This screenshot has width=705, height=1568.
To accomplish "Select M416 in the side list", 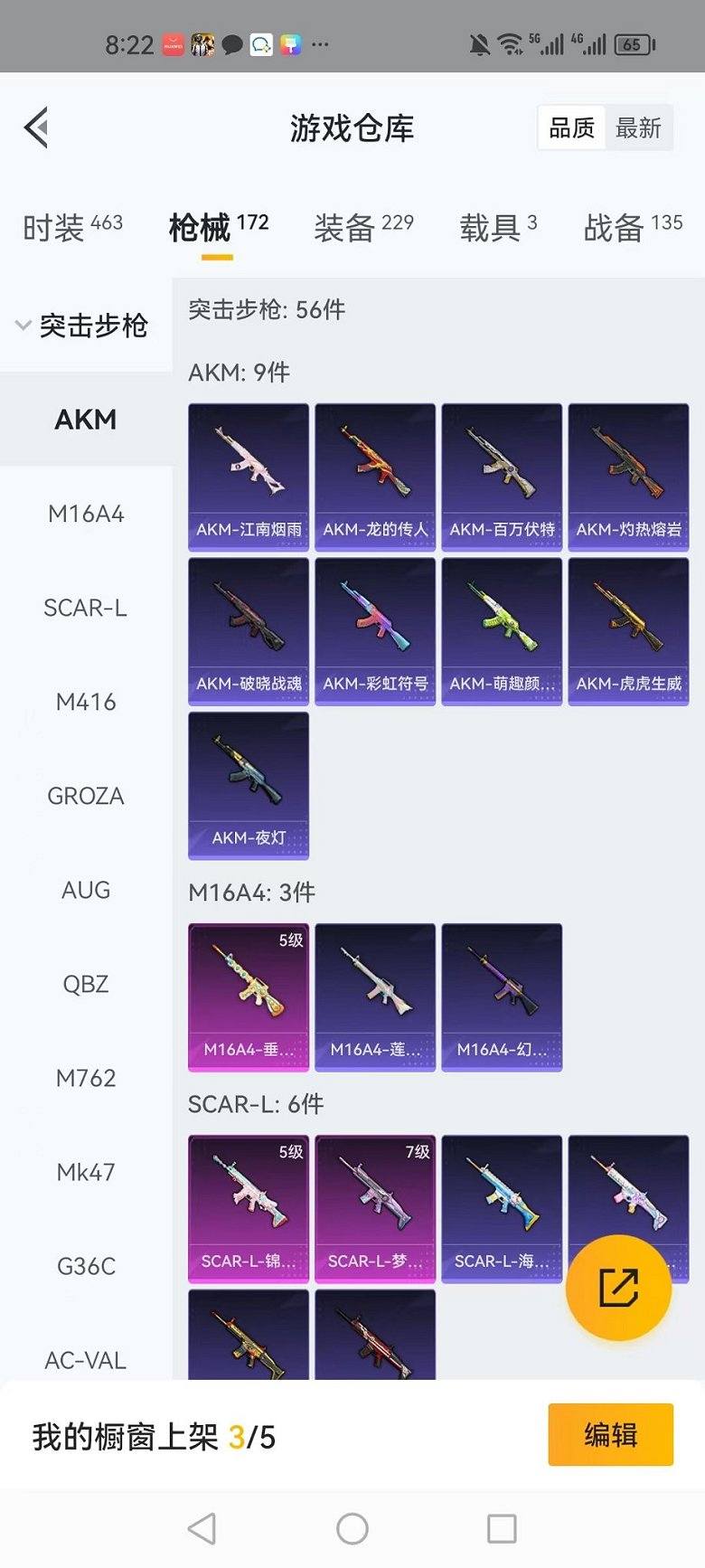I will (x=86, y=702).
